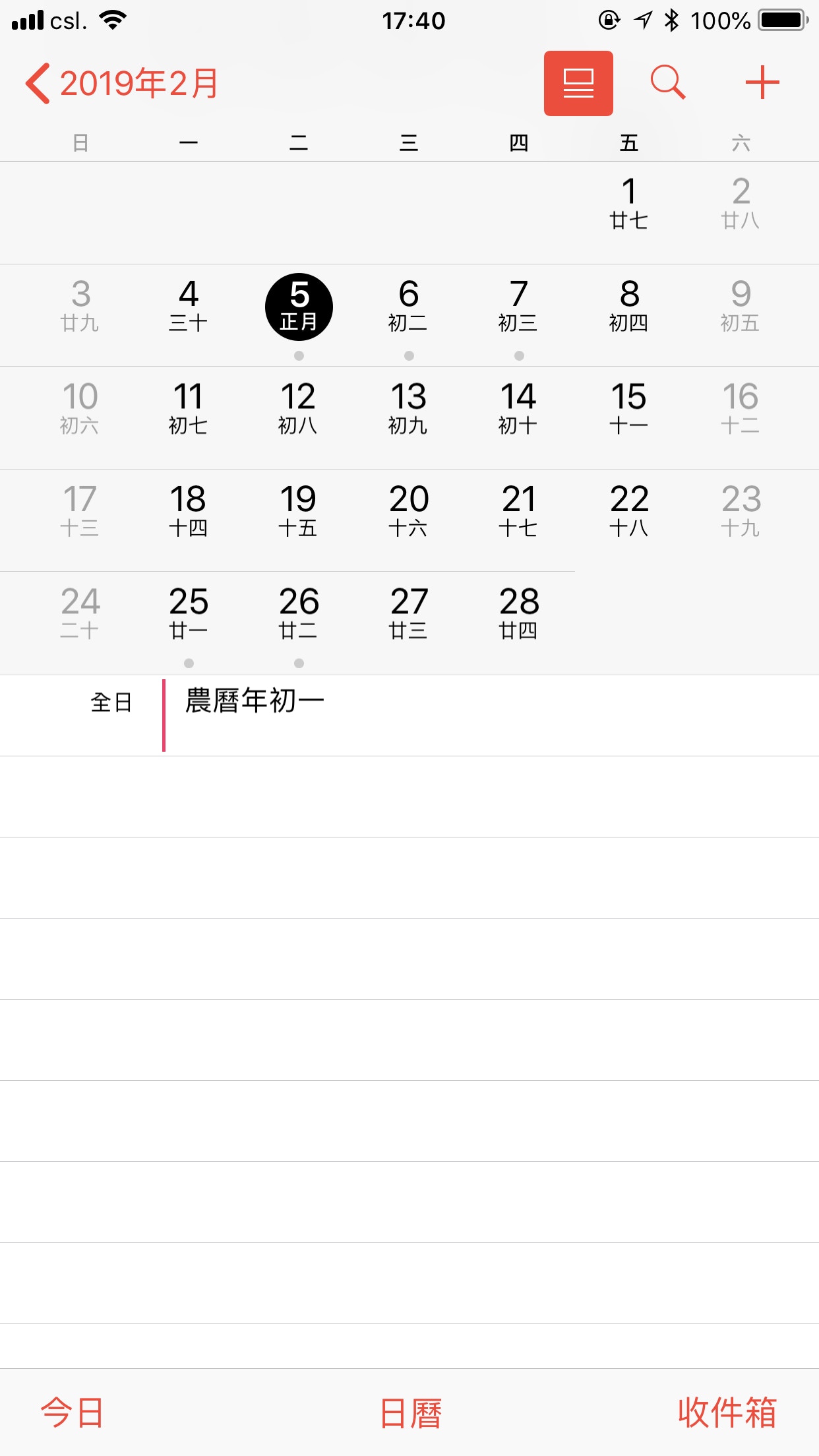819x1456 pixels.
Task: Toggle the list view icon in the toolbar
Action: 578,82
